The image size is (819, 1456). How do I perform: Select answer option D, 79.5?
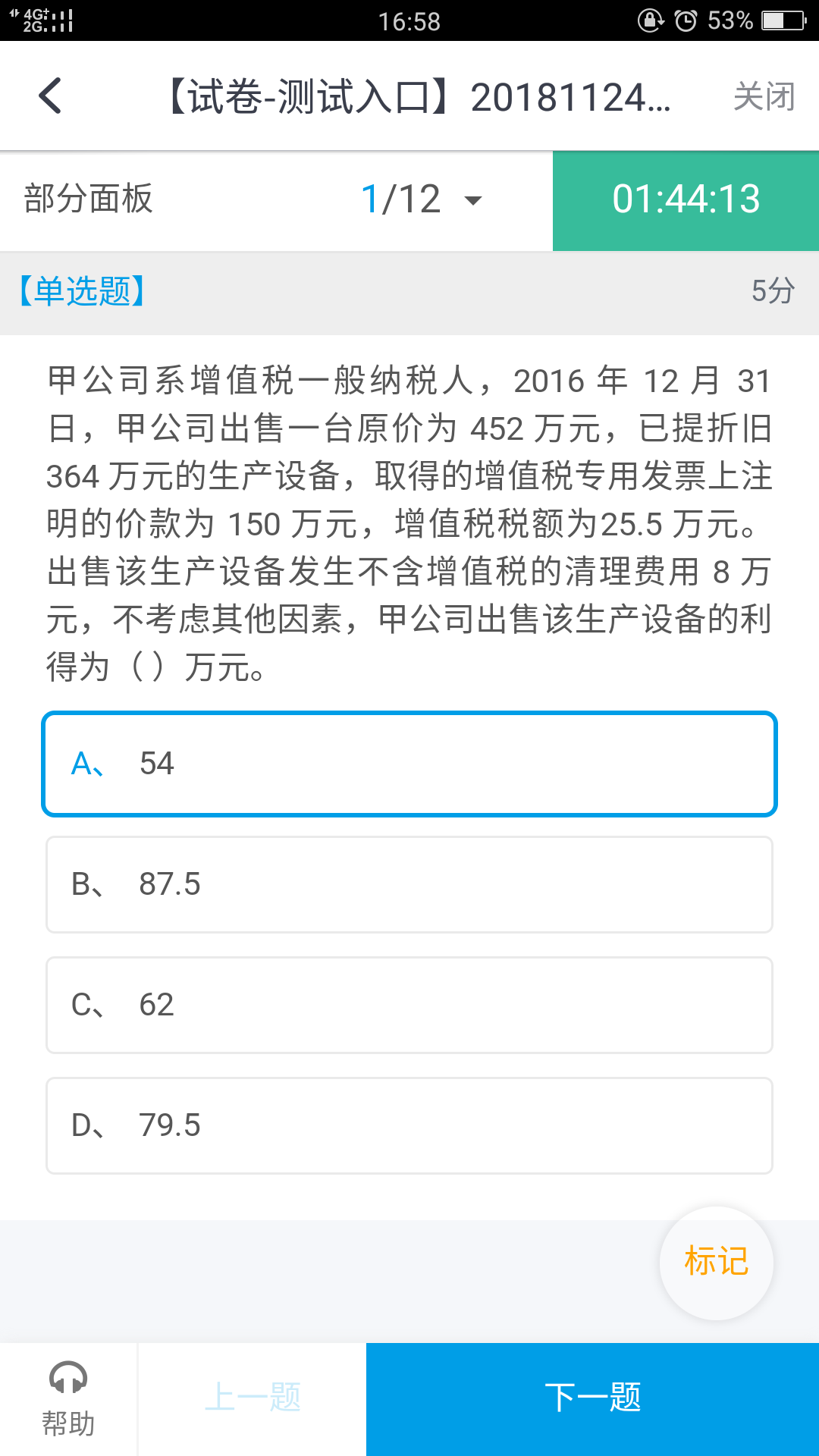point(409,1125)
